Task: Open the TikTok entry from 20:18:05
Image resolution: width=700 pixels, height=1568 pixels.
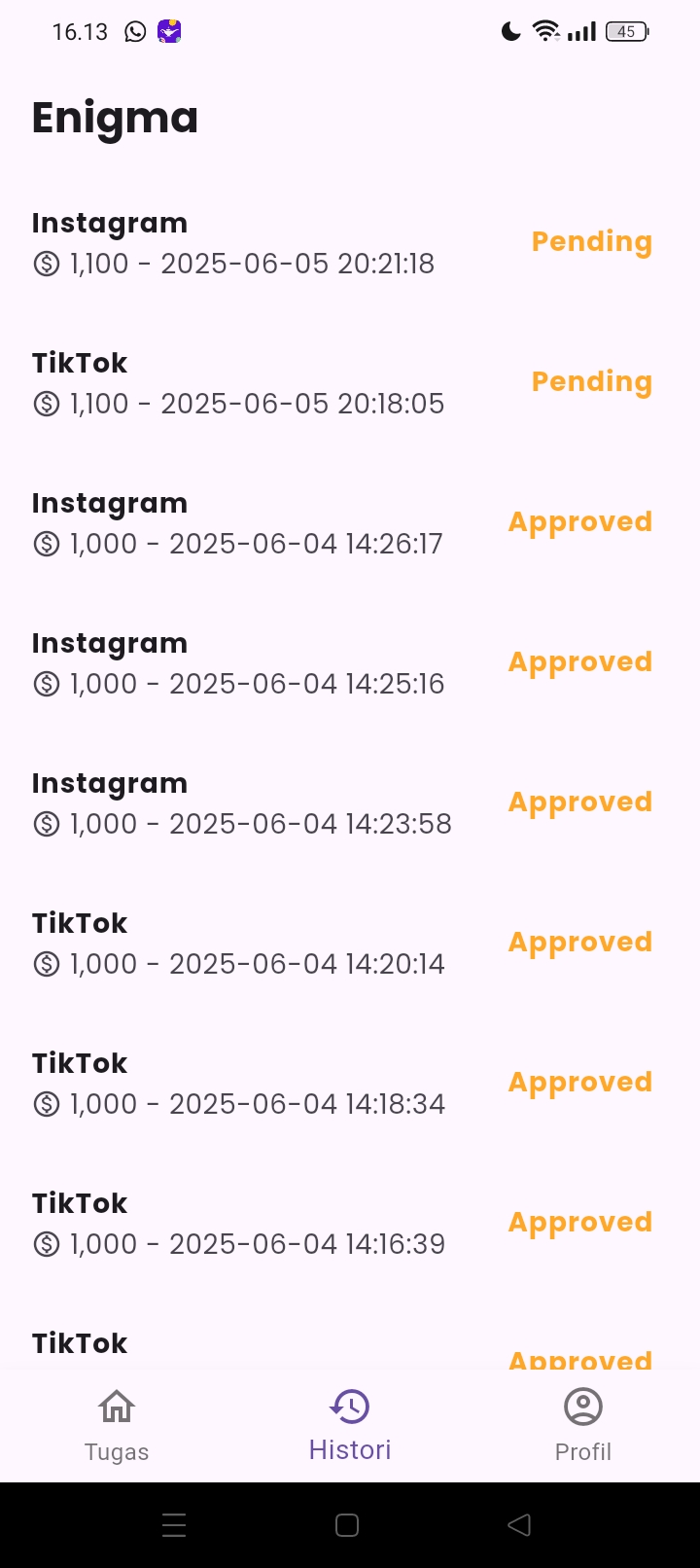Action: (x=350, y=383)
